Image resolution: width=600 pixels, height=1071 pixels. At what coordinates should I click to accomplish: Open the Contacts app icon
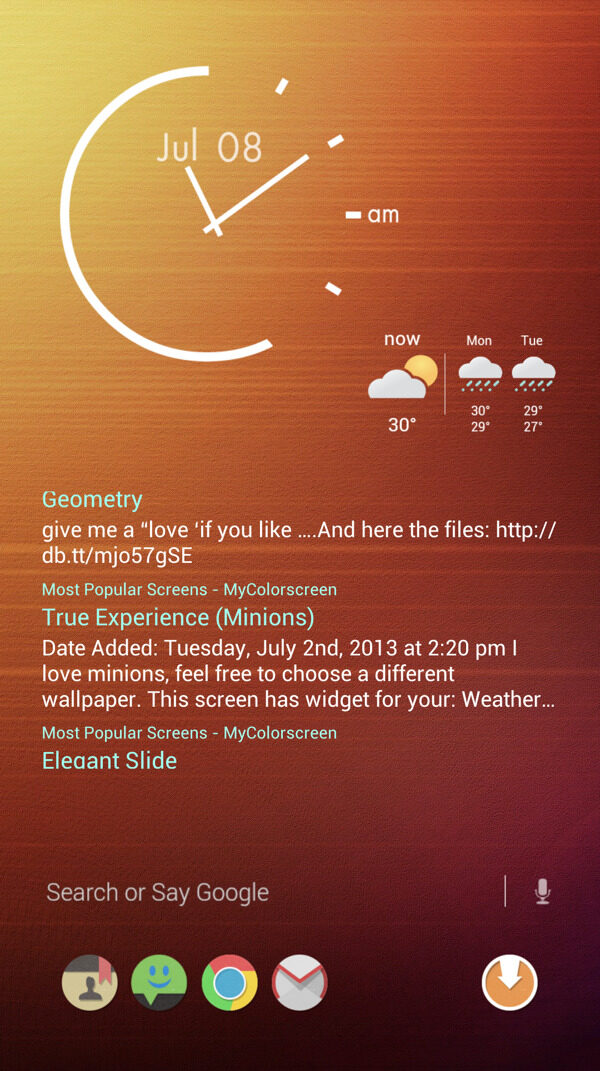90,983
